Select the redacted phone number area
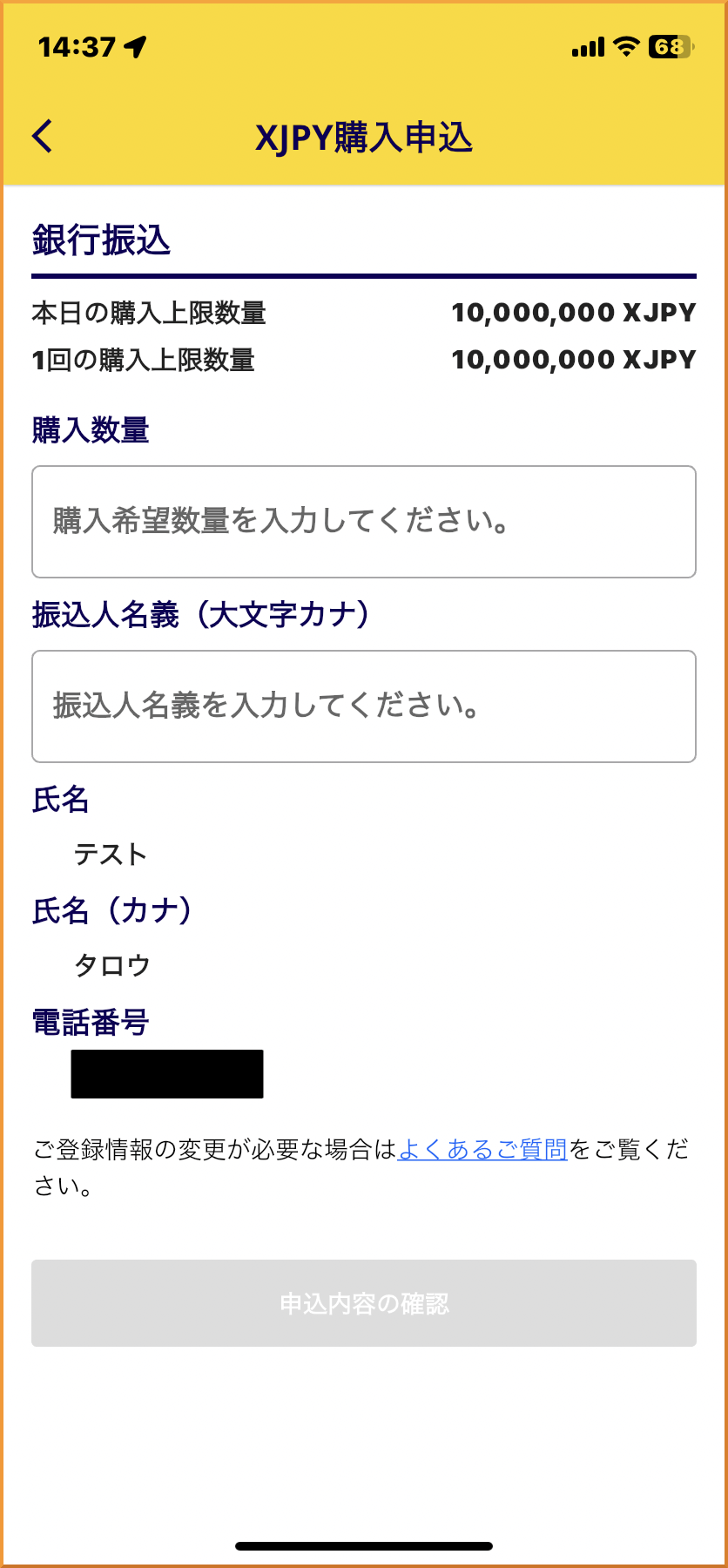Screen dimensions: 728x1568 click(x=167, y=1074)
